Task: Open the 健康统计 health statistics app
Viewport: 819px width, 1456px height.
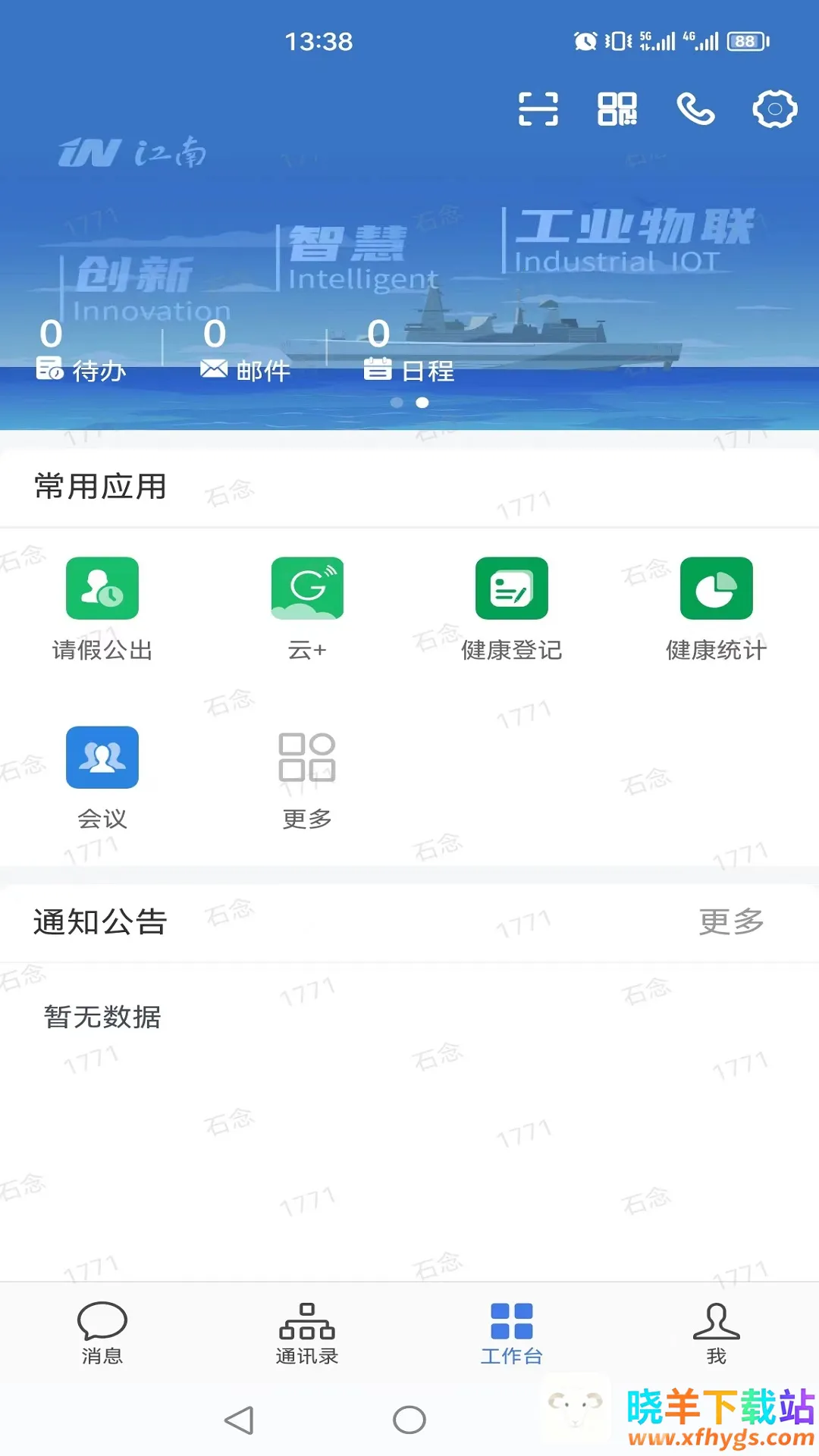Action: 716,608
